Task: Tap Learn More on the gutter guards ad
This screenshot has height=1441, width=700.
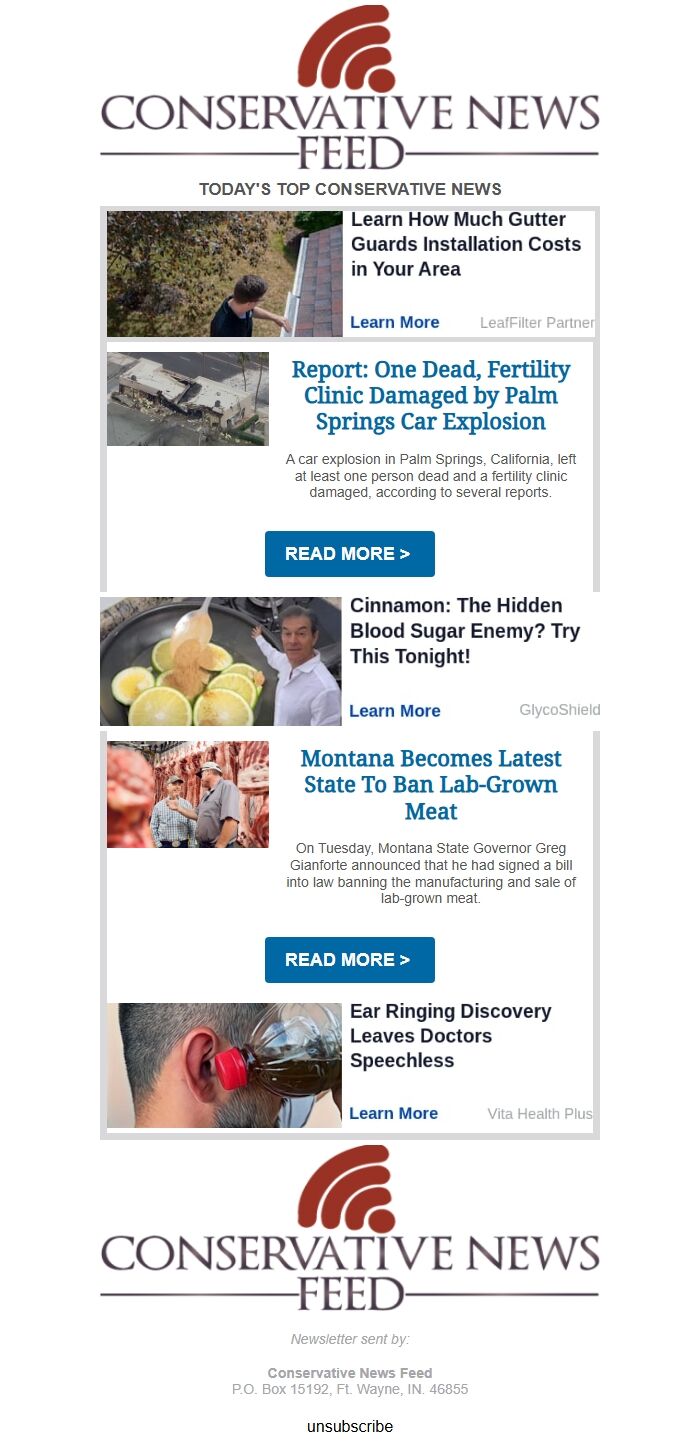Action: (394, 322)
